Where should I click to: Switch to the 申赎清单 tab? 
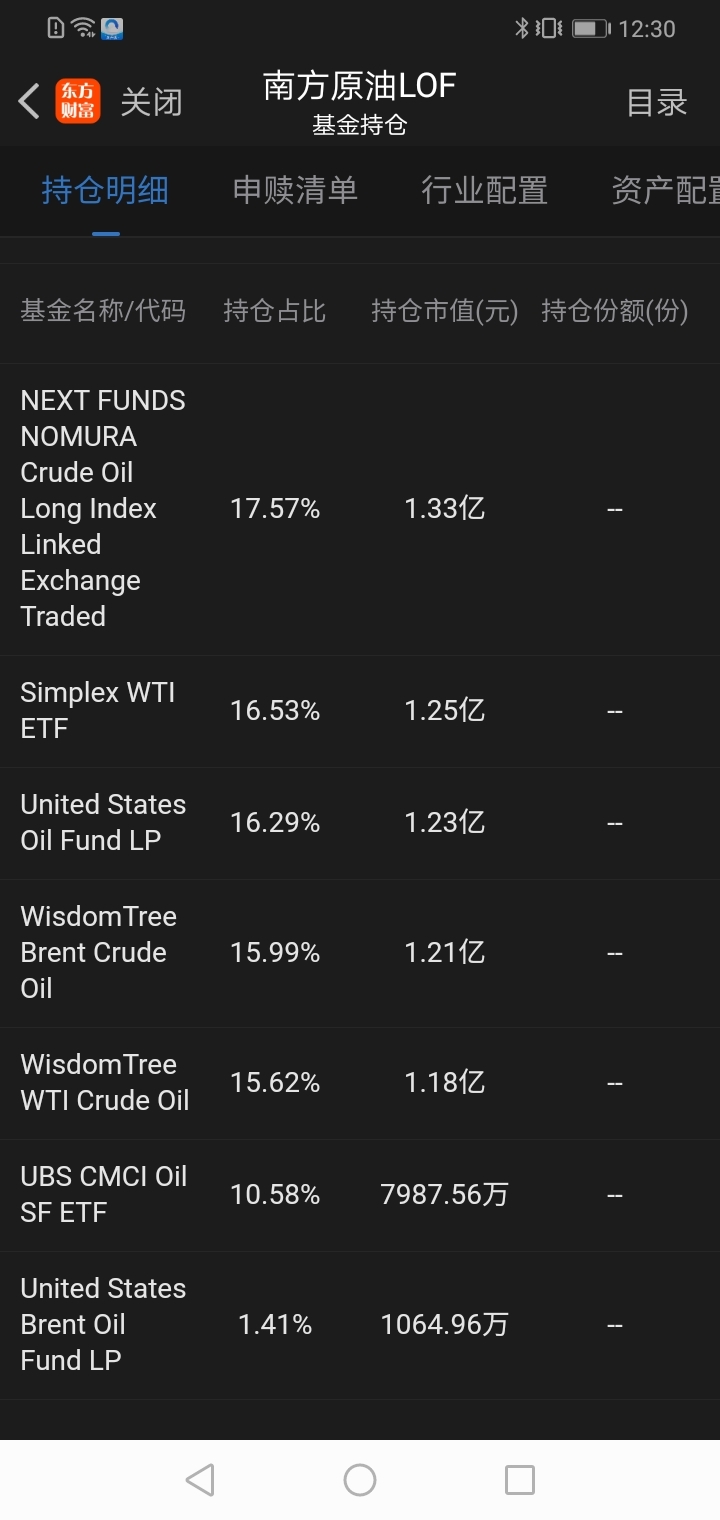tap(295, 190)
